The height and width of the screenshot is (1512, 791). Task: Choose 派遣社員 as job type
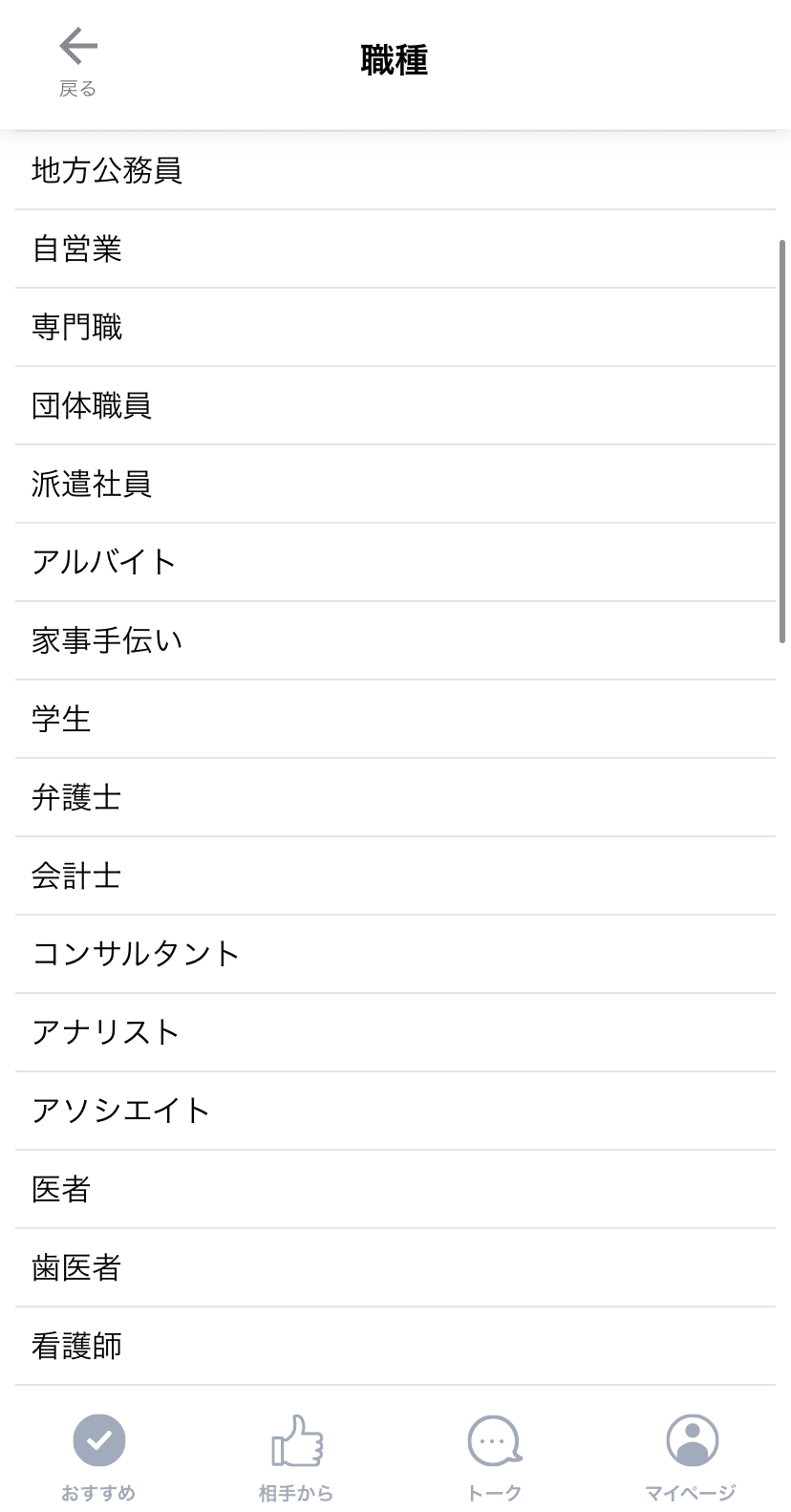point(92,484)
